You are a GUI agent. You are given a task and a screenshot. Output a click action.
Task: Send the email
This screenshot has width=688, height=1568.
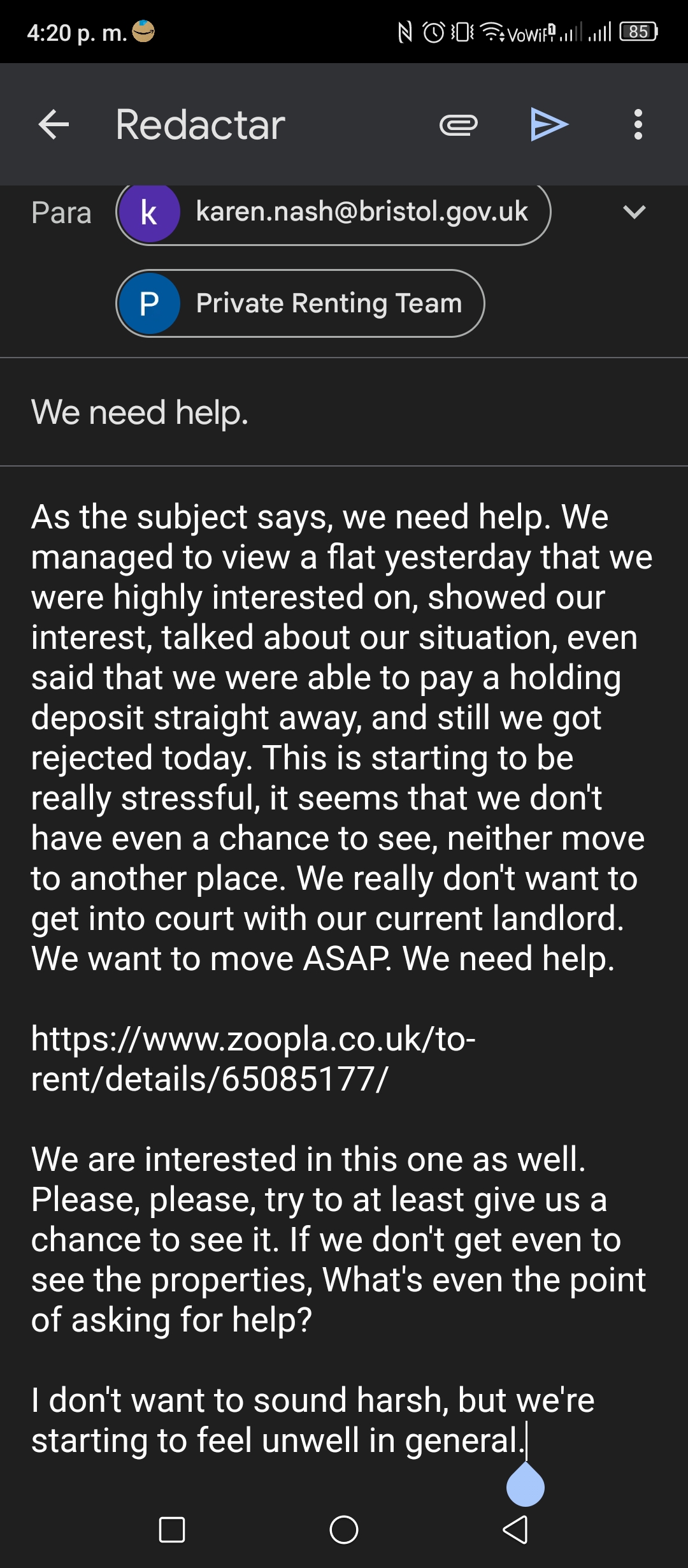tap(549, 124)
